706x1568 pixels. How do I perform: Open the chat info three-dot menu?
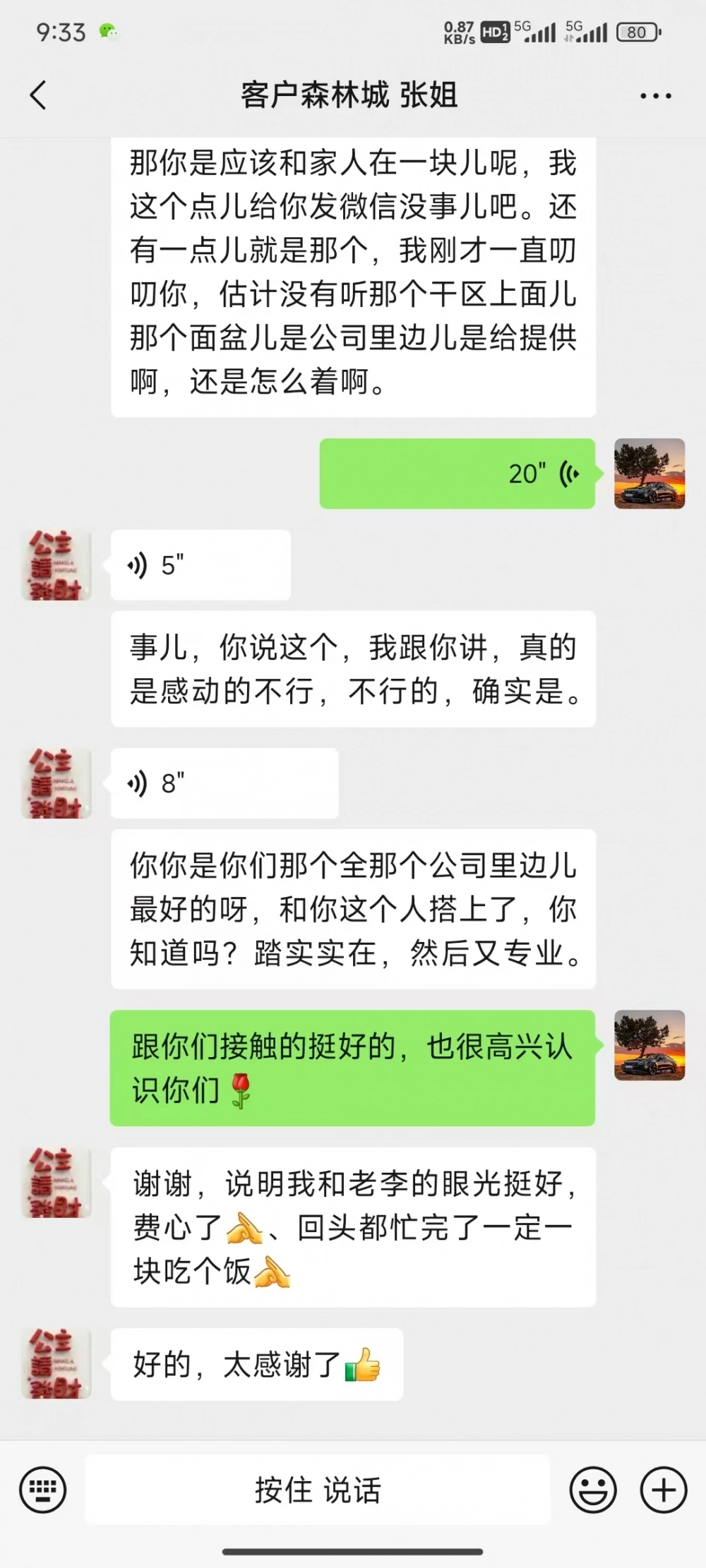(x=655, y=95)
